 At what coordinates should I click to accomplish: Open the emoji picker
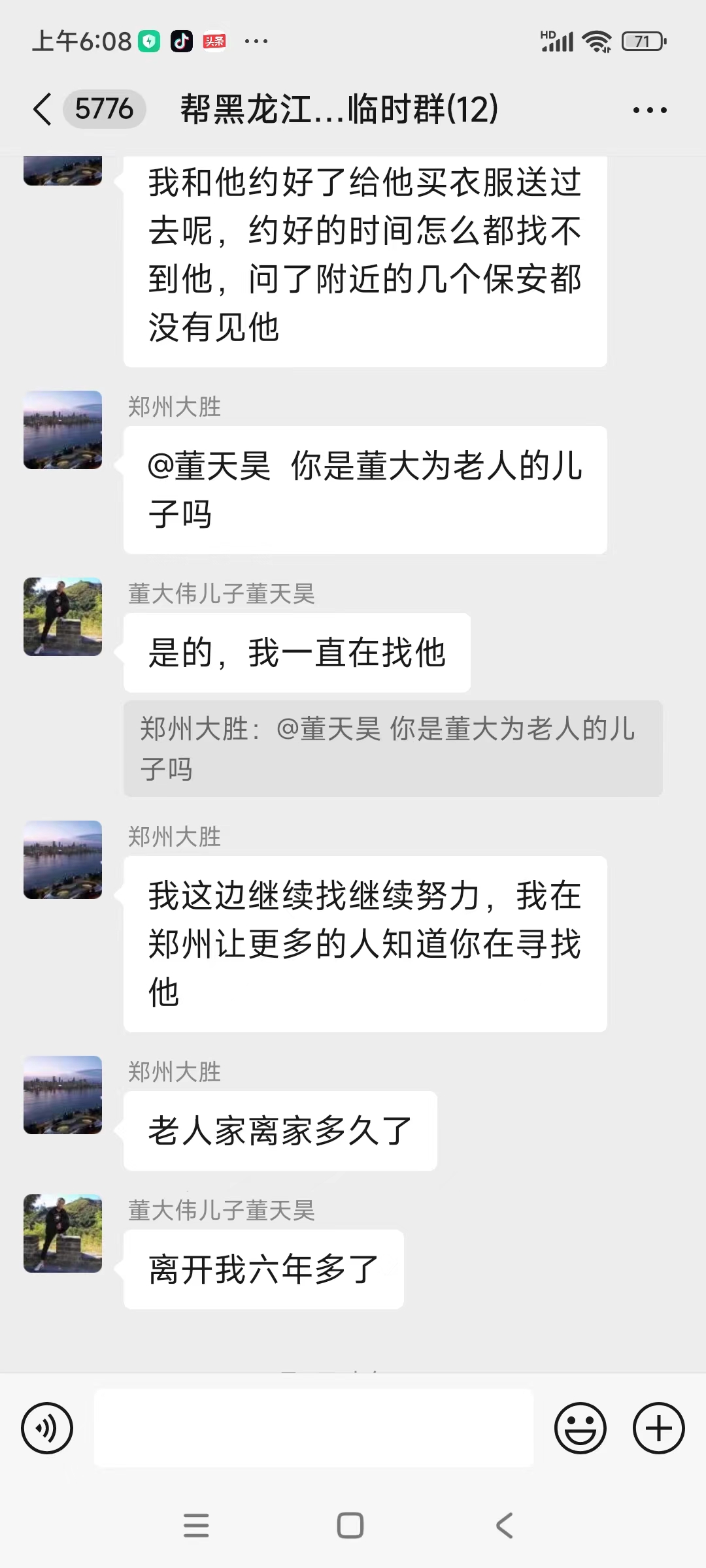(580, 1428)
